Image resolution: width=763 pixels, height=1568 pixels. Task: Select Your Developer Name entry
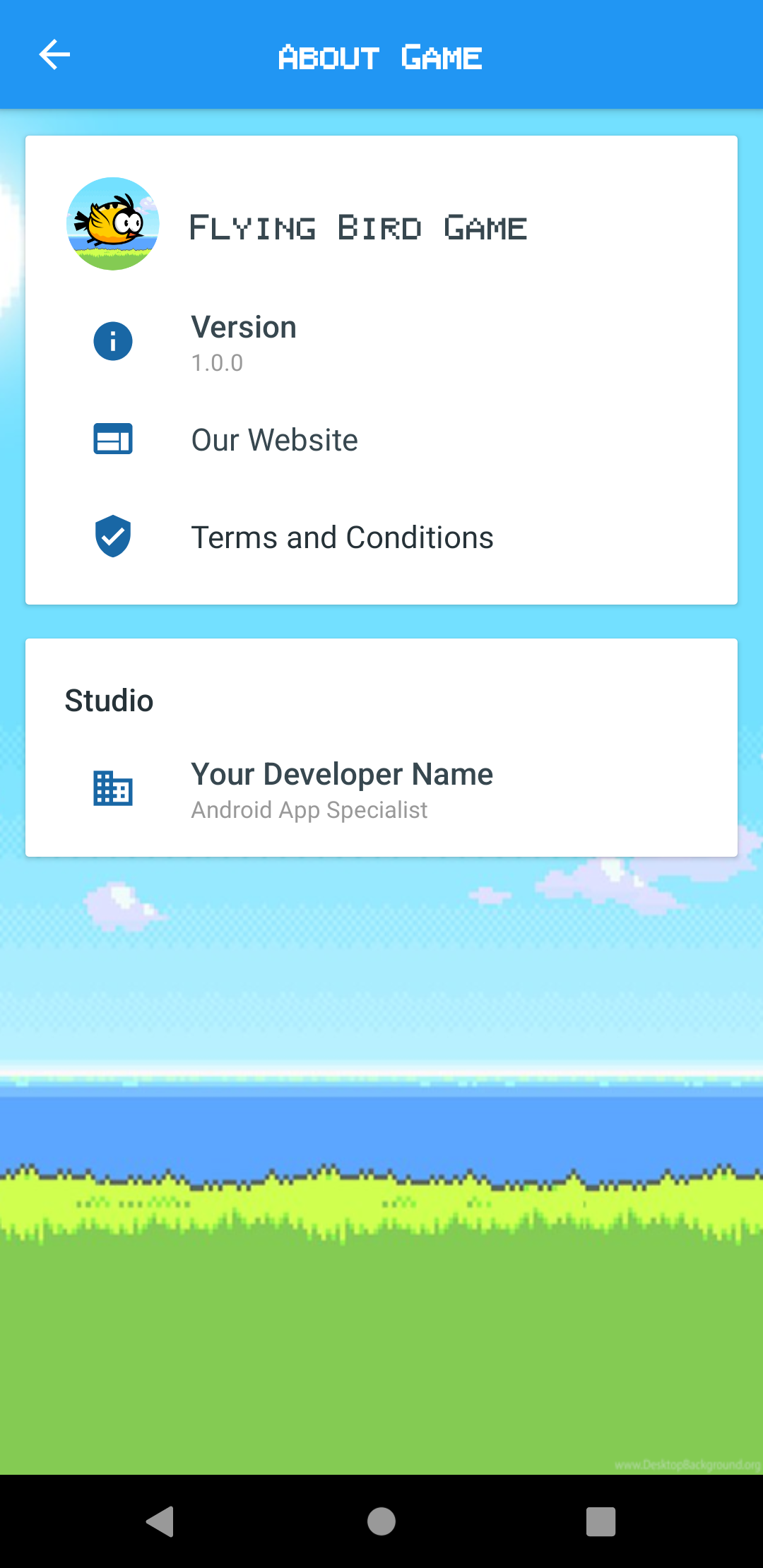pos(342,773)
